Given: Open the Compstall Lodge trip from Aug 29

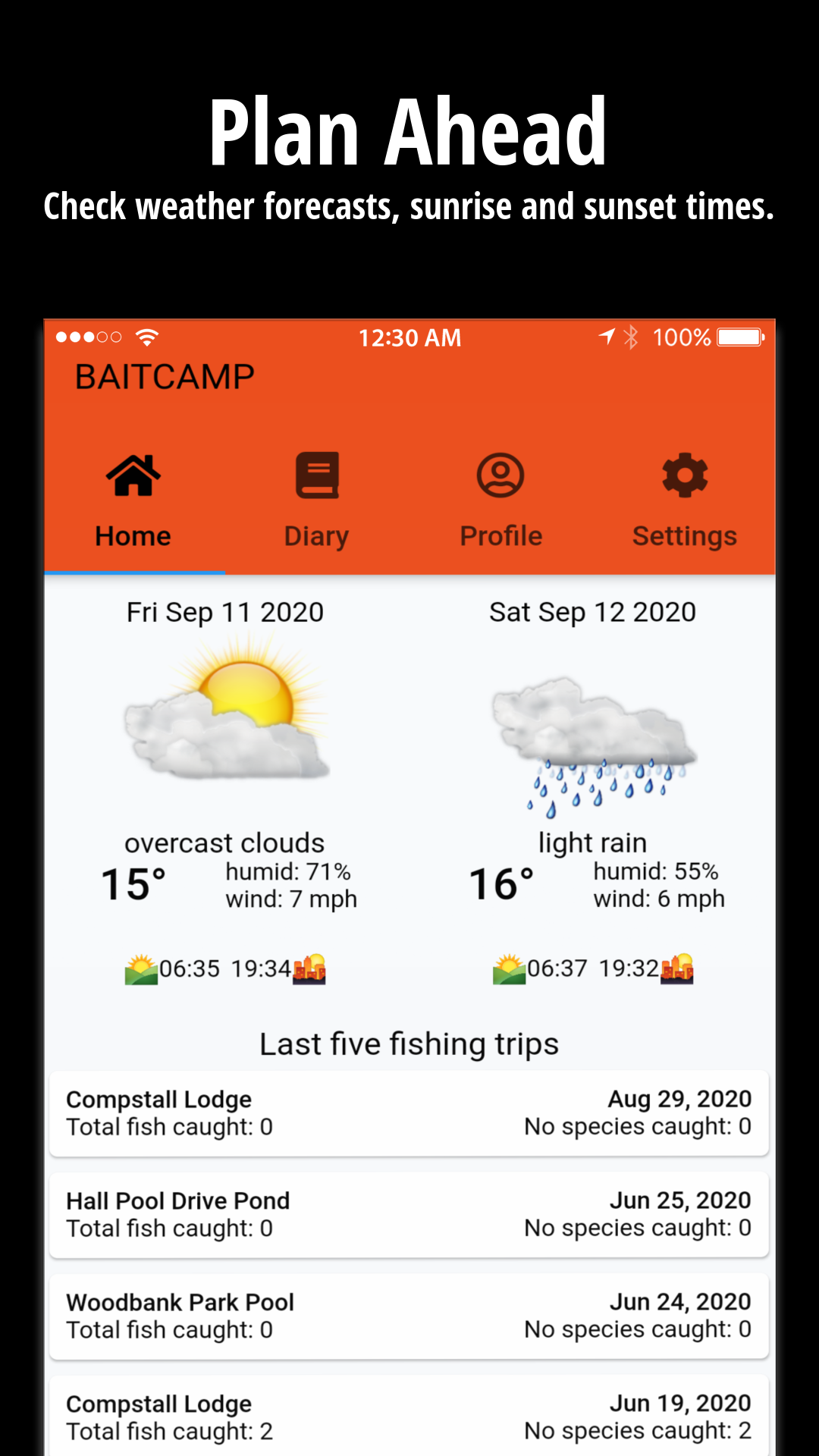Looking at the screenshot, I should 409,1112.
